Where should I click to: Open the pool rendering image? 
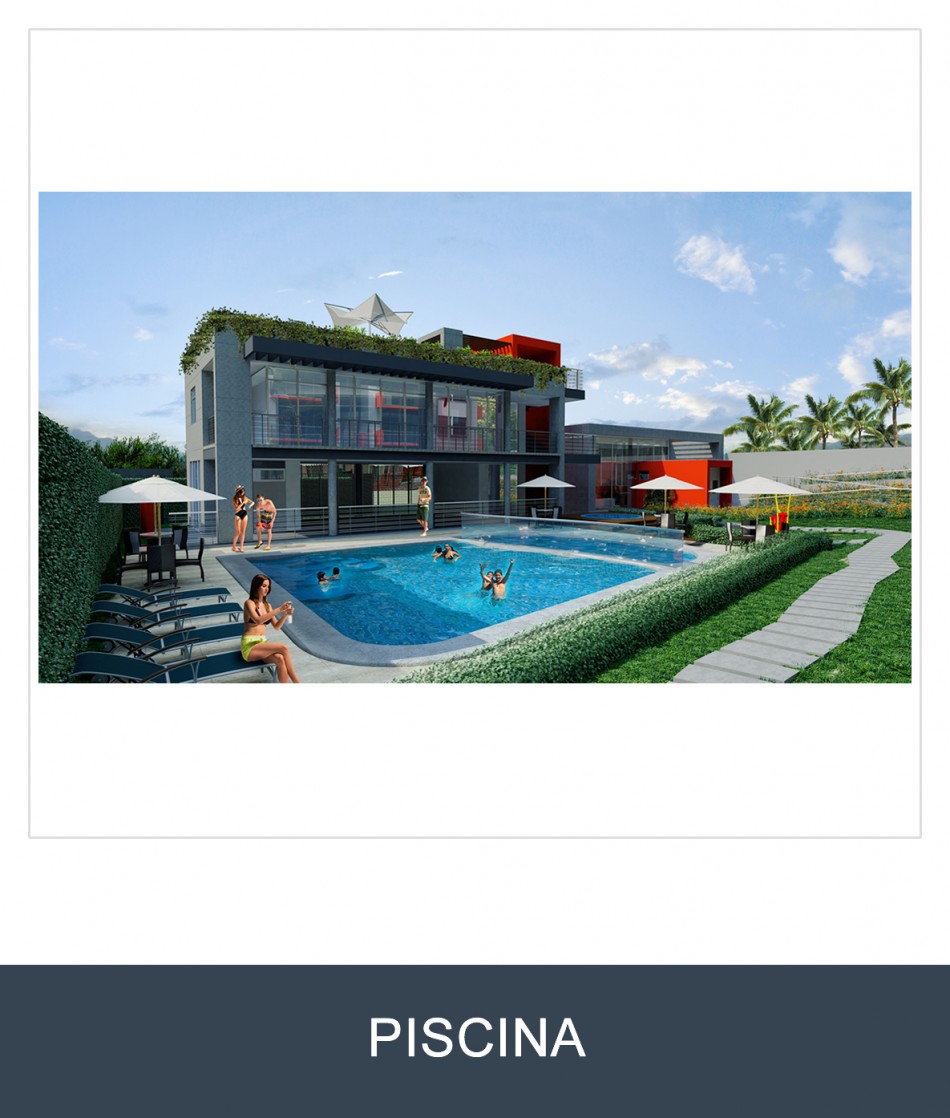tap(475, 437)
